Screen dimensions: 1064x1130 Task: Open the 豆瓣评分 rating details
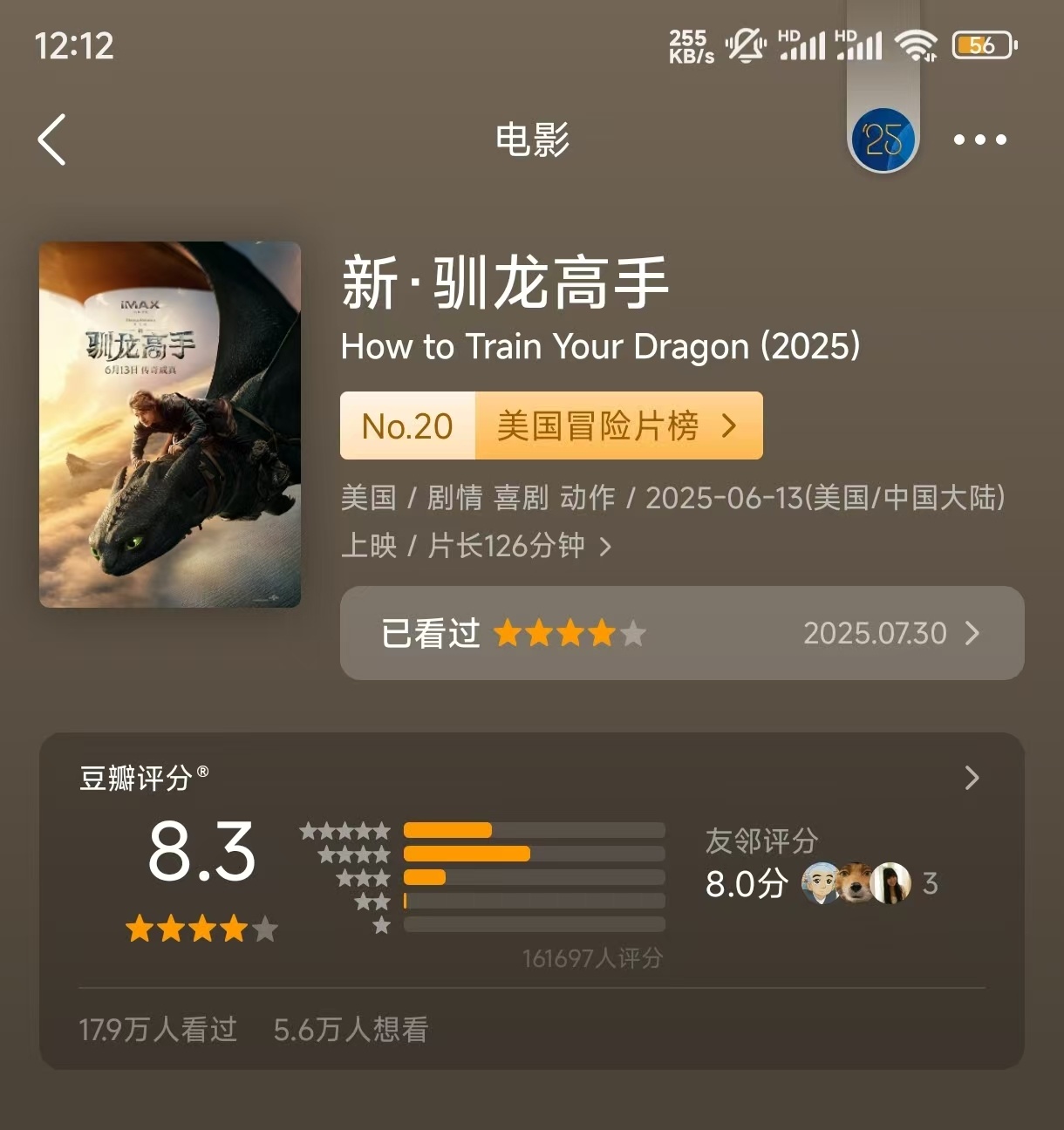pyautogui.click(x=972, y=778)
